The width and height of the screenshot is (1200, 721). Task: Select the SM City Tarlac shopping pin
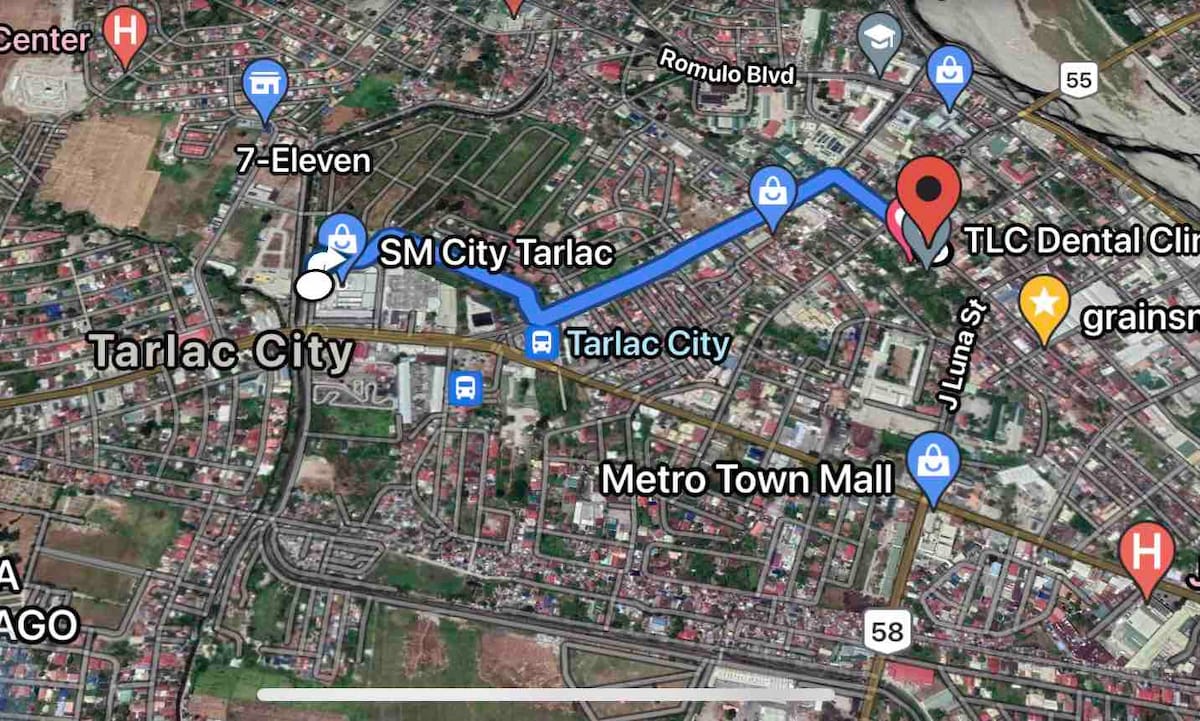pyautogui.click(x=343, y=238)
